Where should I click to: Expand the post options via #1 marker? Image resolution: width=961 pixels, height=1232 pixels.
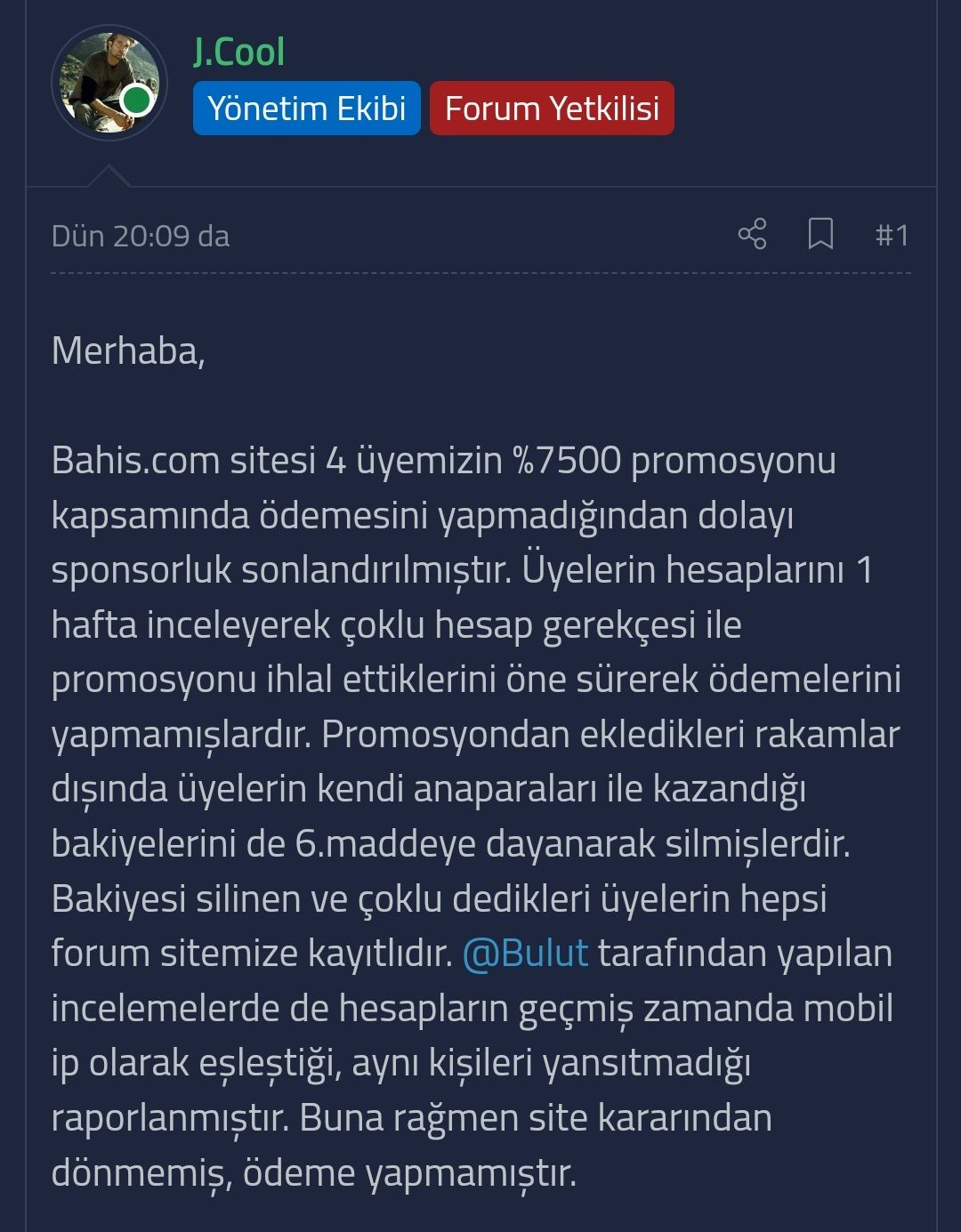[892, 236]
